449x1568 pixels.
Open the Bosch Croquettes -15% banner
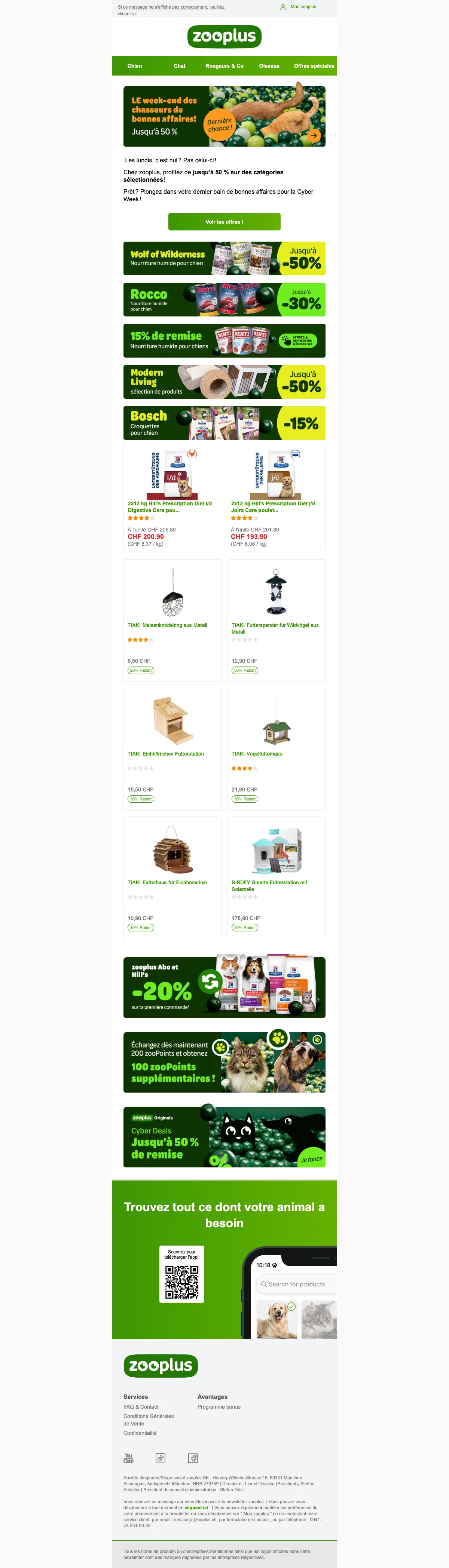point(224,423)
